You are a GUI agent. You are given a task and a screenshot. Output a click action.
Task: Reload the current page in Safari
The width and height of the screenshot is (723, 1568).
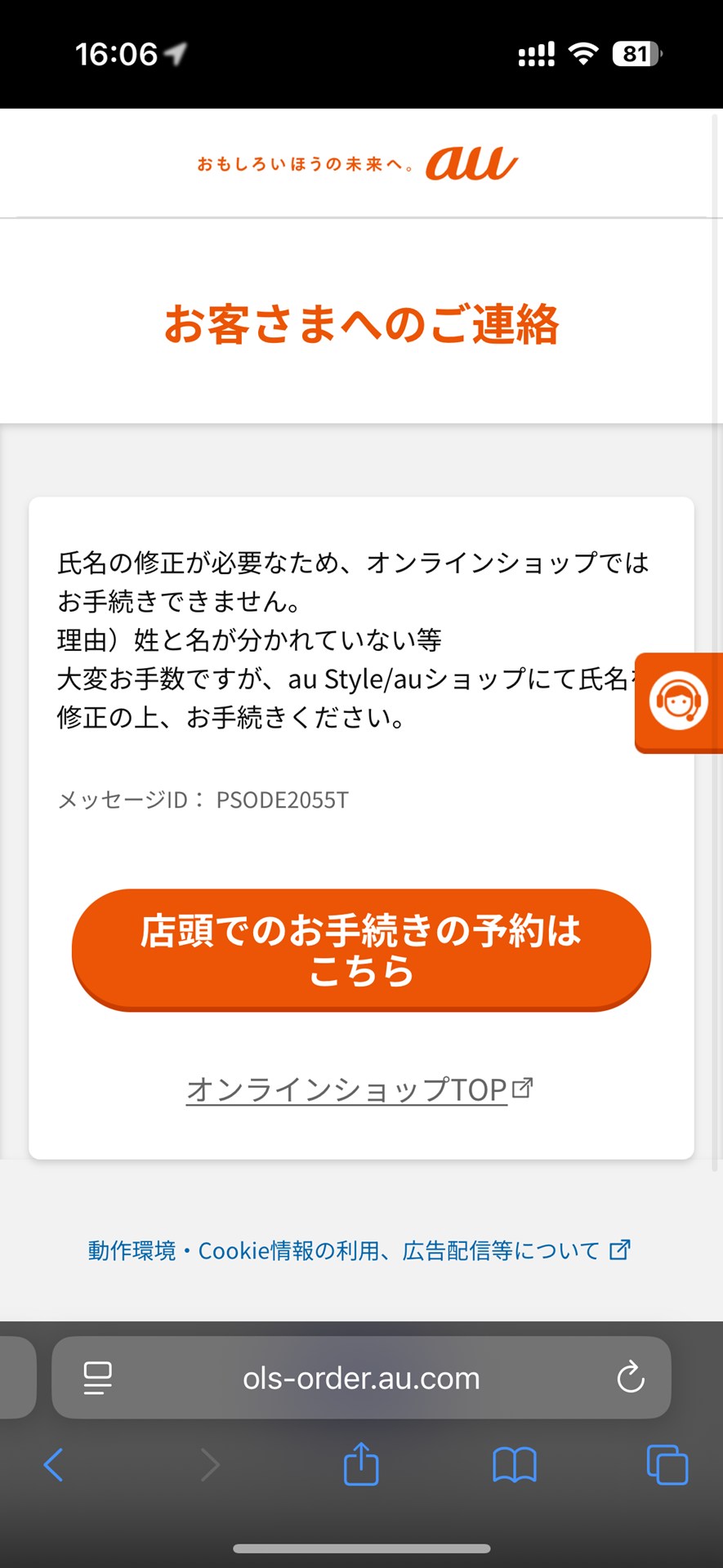click(629, 1378)
